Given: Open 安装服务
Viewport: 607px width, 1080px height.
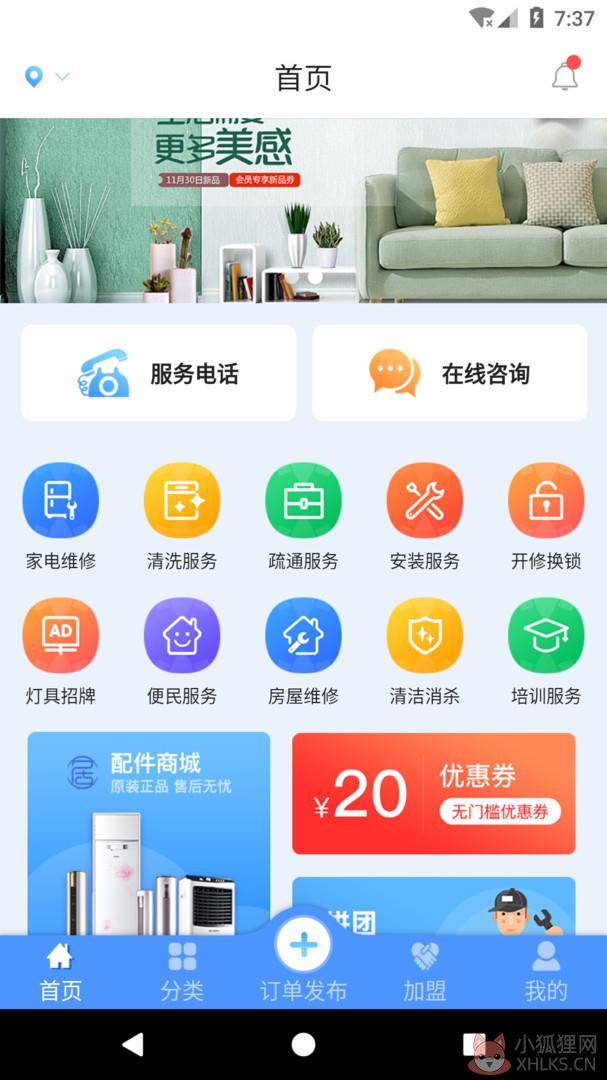Looking at the screenshot, I should [424, 517].
